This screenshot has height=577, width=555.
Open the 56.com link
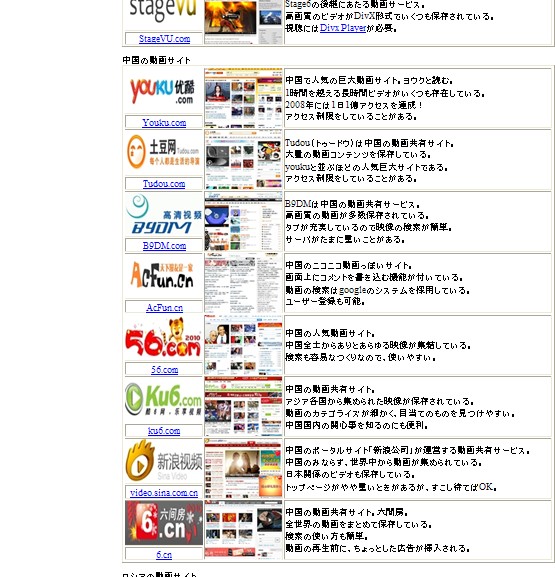(x=164, y=369)
